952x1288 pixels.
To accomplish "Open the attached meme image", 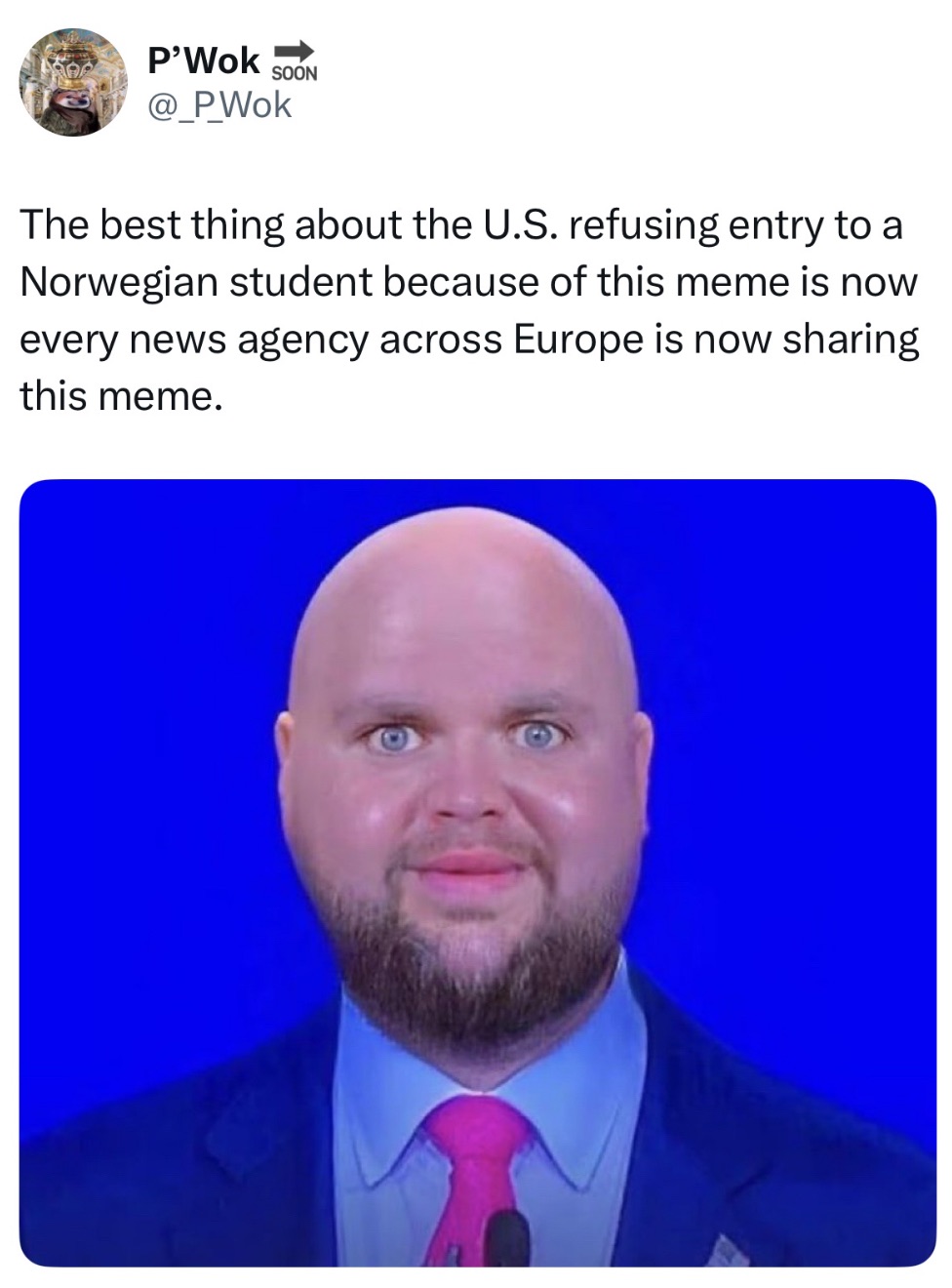I will point(477,871).
